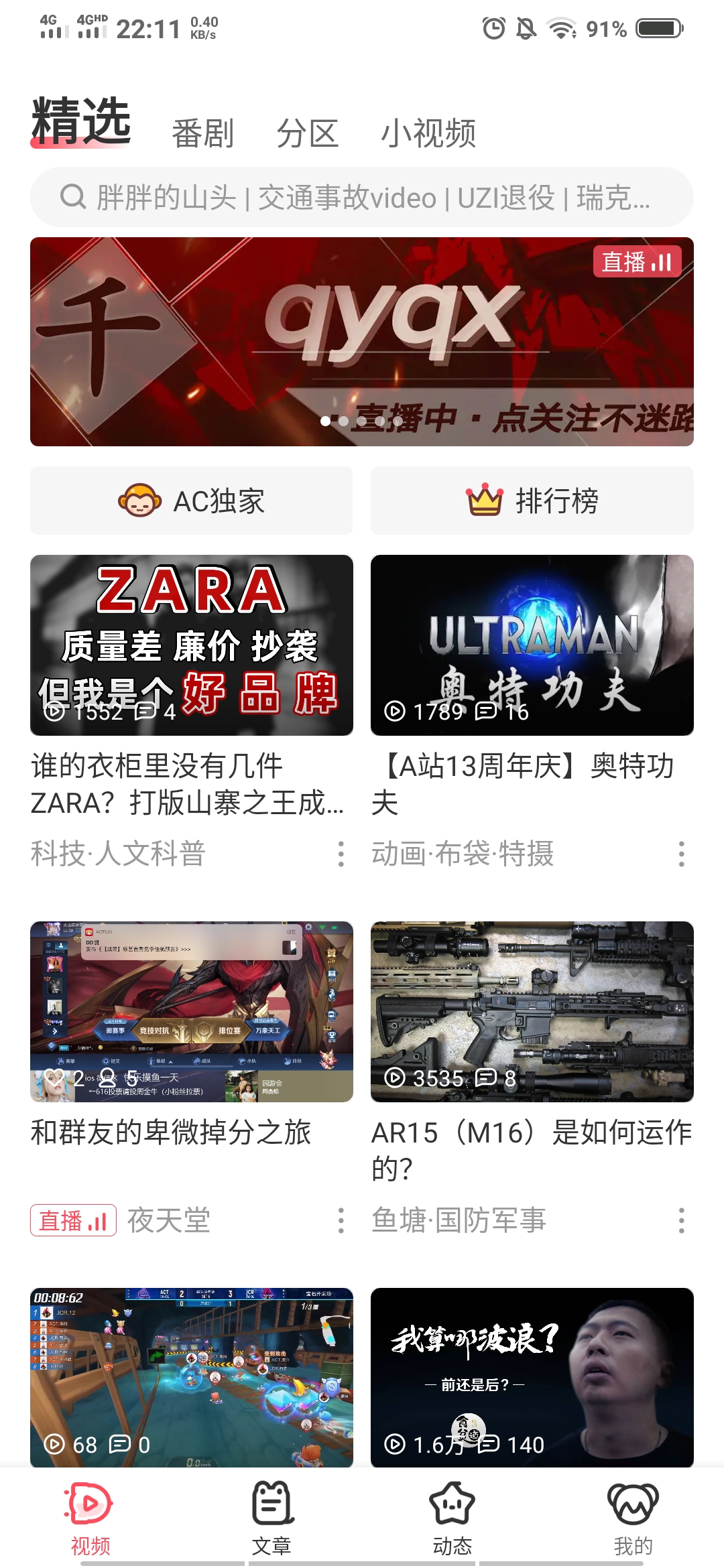Open more options for the AR15 video
Viewport: 724px width, 1568px height.
[682, 1220]
